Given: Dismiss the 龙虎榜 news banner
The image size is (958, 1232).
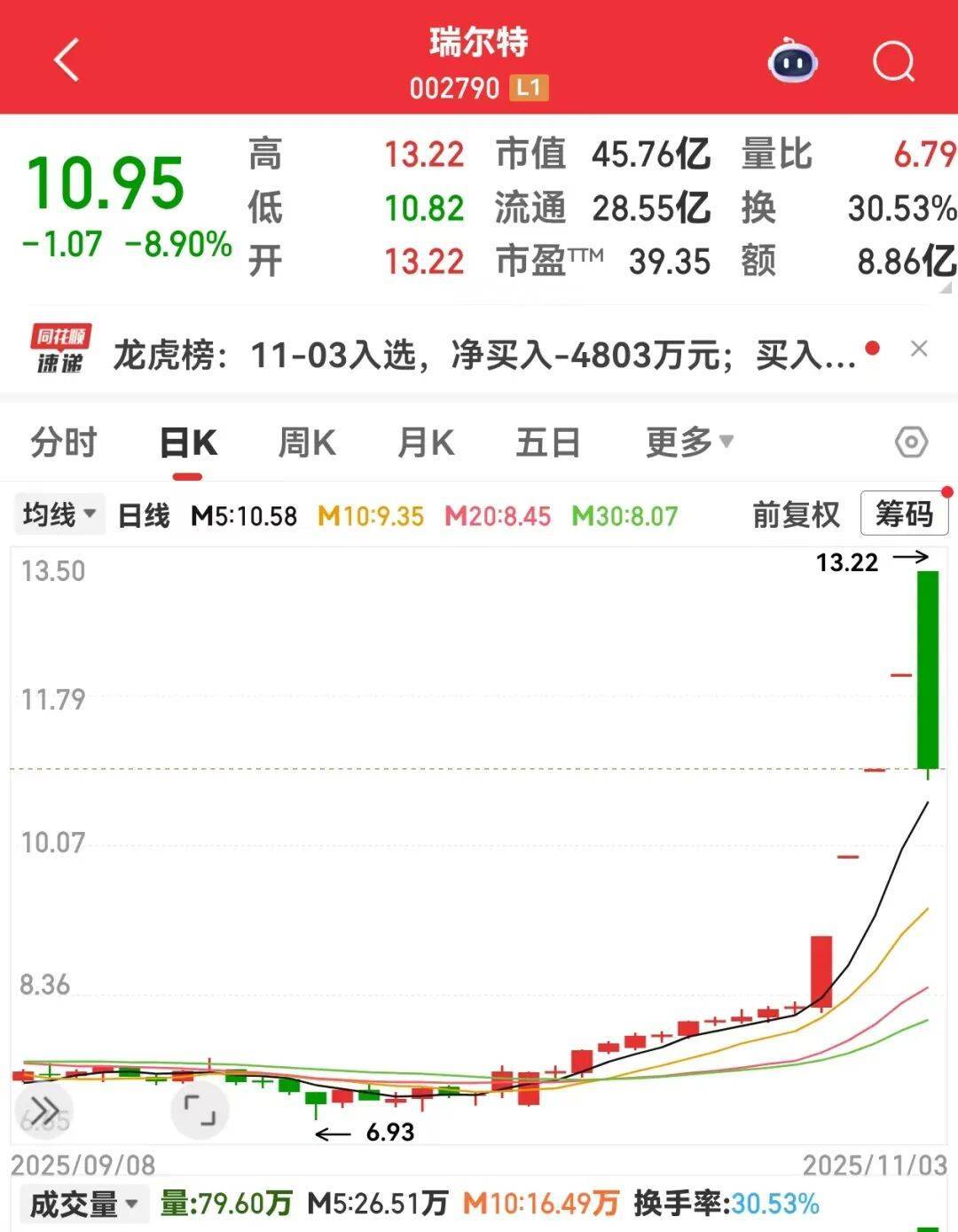Looking at the screenshot, I should pyautogui.click(x=919, y=349).
